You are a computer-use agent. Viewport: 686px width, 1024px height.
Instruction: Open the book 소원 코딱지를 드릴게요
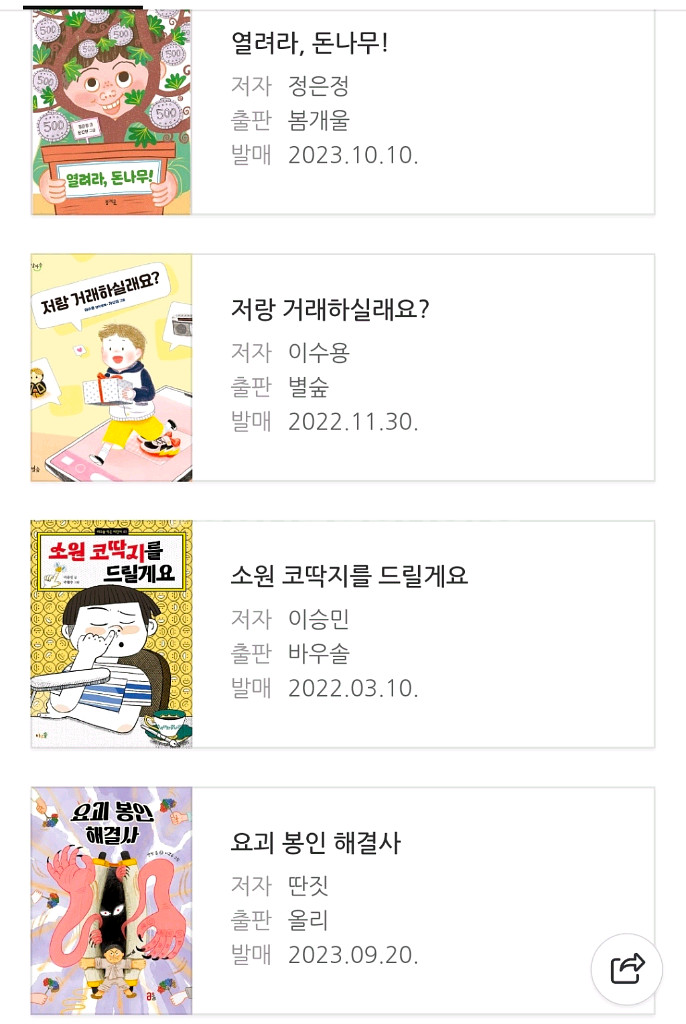click(349, 576)
